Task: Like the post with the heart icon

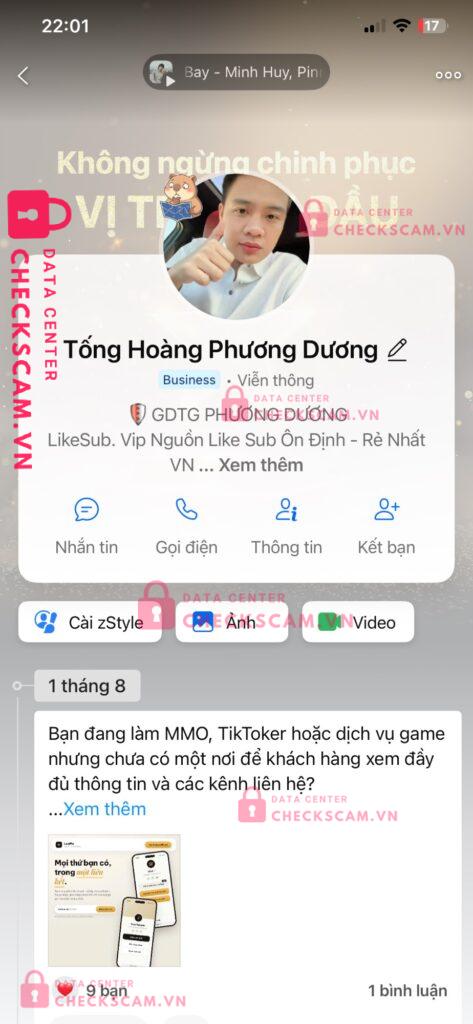Action: coord(64,990)
